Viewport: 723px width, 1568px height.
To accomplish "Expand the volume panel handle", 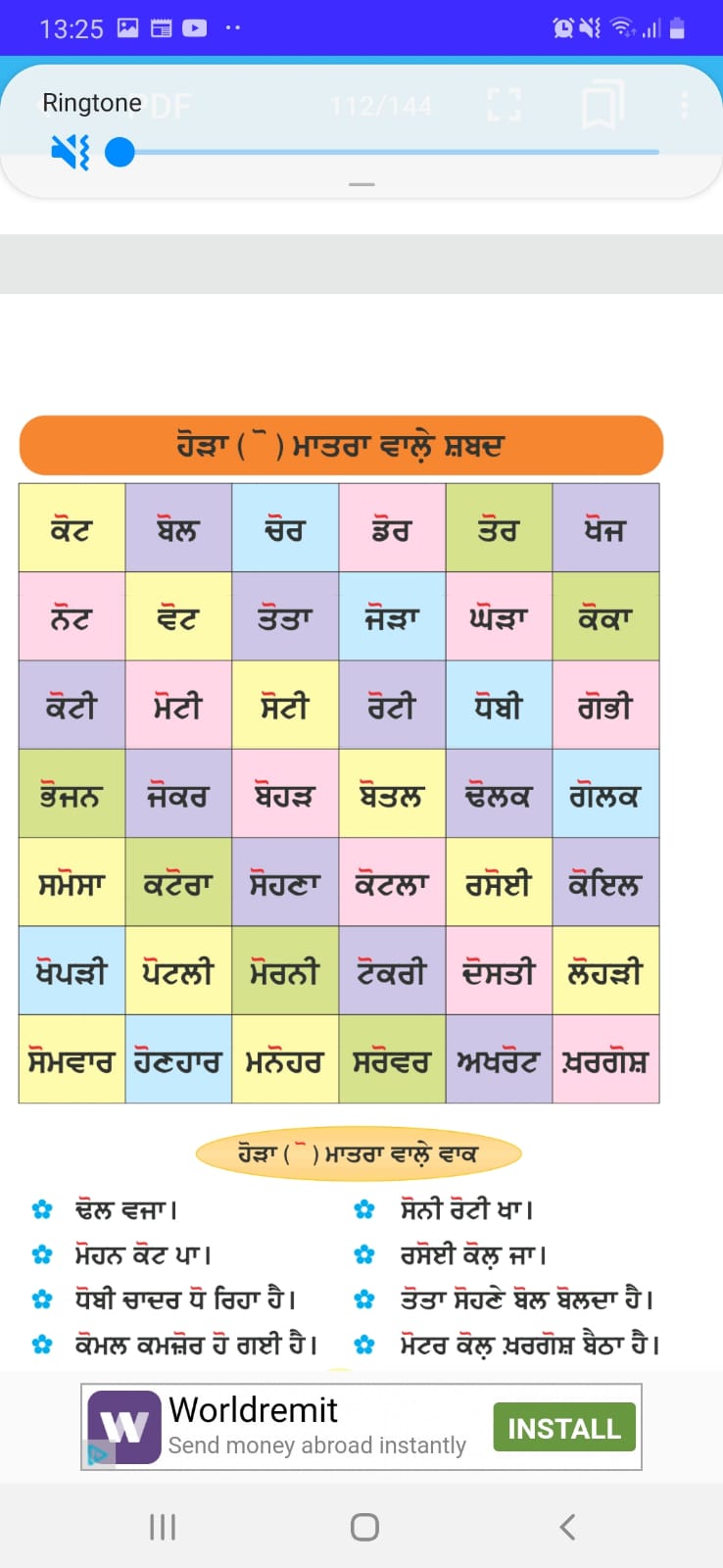I will pos(361,184).
